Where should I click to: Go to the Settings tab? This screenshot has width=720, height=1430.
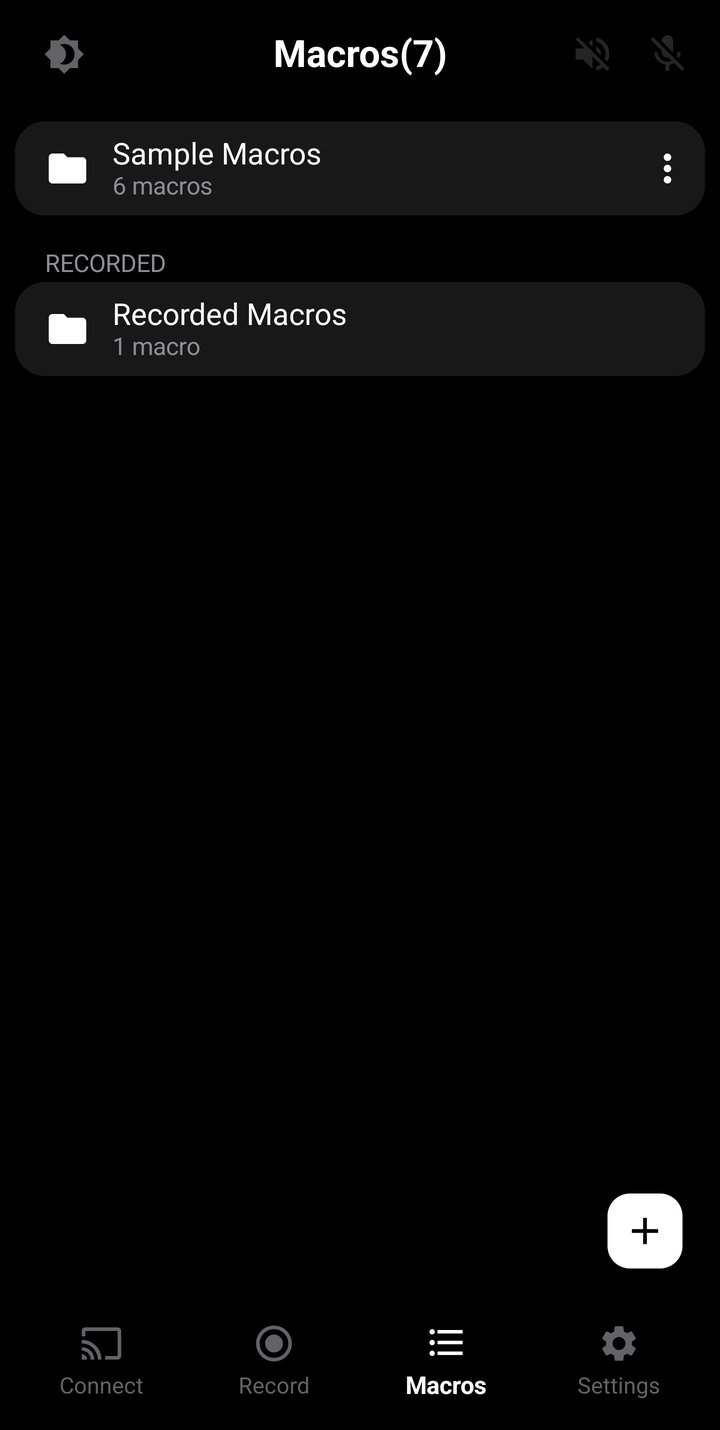pyautogui.click(x=618, y=1360)
